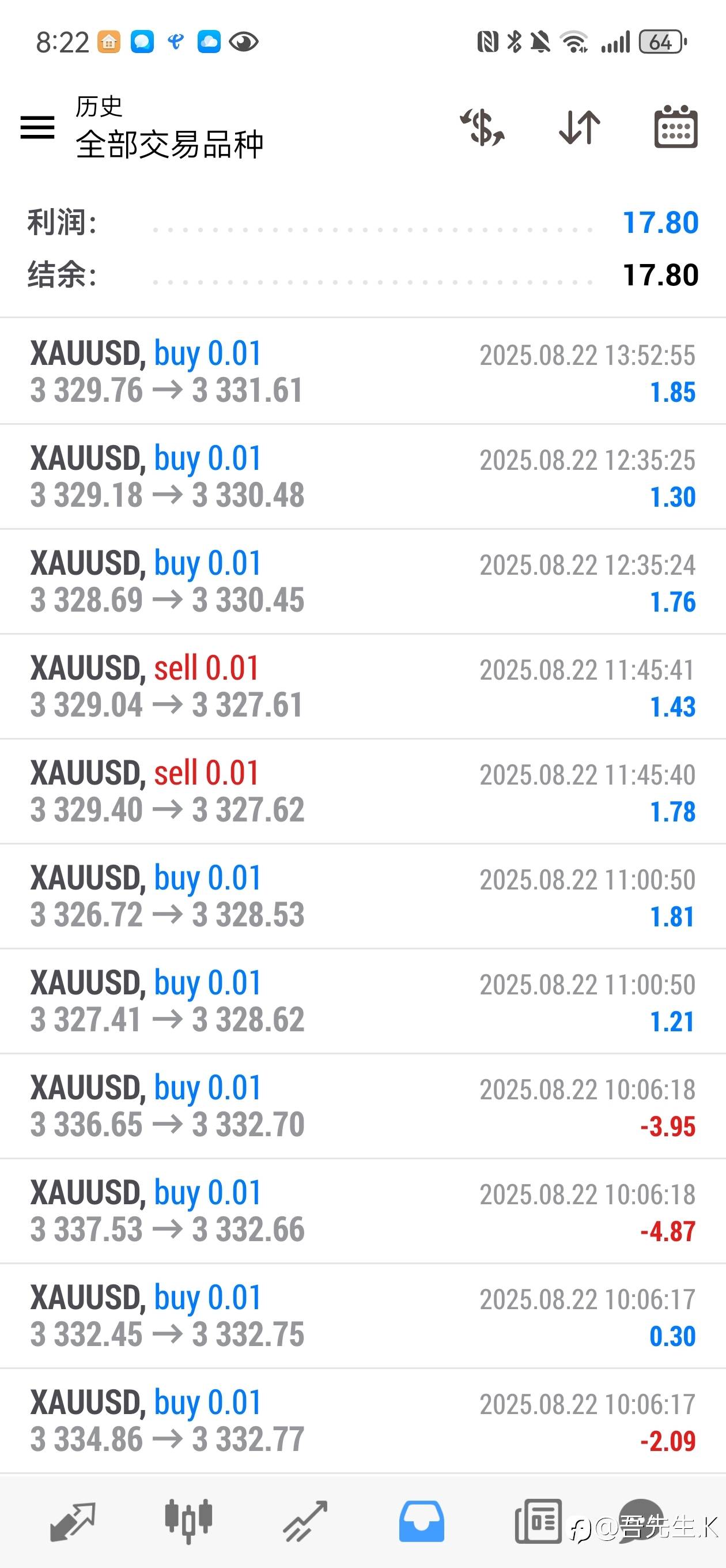Open the losing trade of -4.87

(362, 1211)
